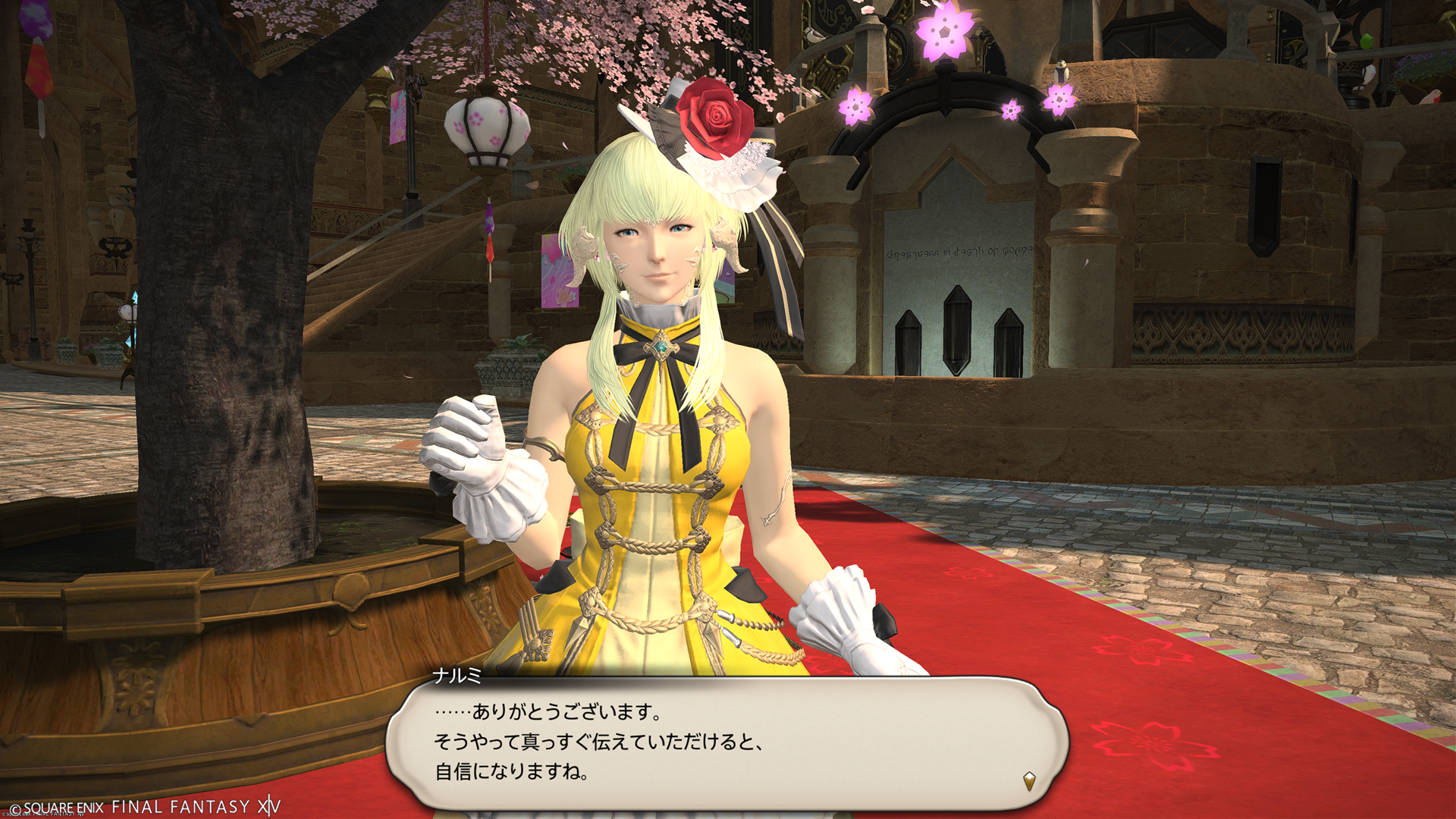Advance Narumi's dialogue with the arrow indicator
The image size is (1456, 819).
click(1029, 780)
